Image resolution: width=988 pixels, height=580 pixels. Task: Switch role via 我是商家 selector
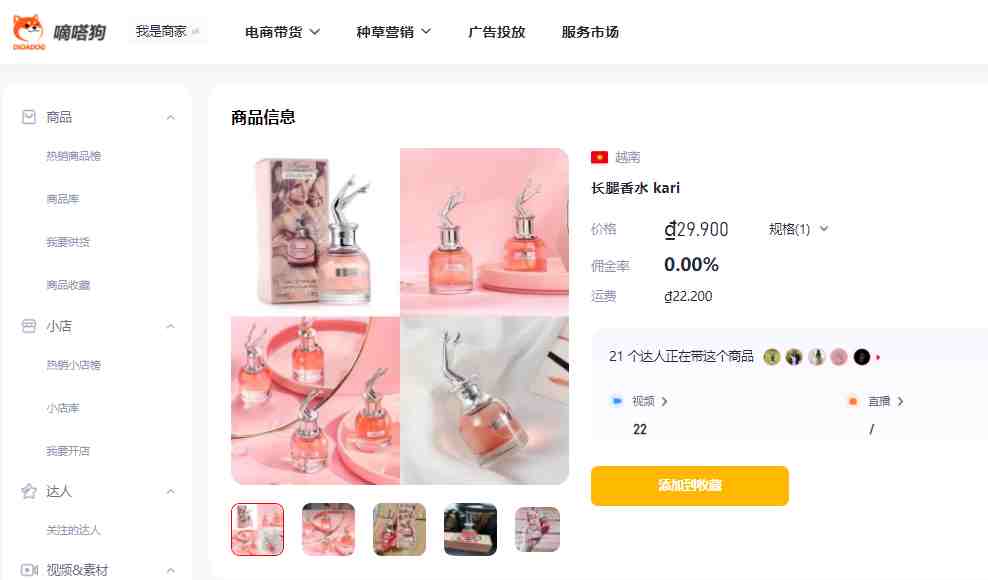pos(167,32)
